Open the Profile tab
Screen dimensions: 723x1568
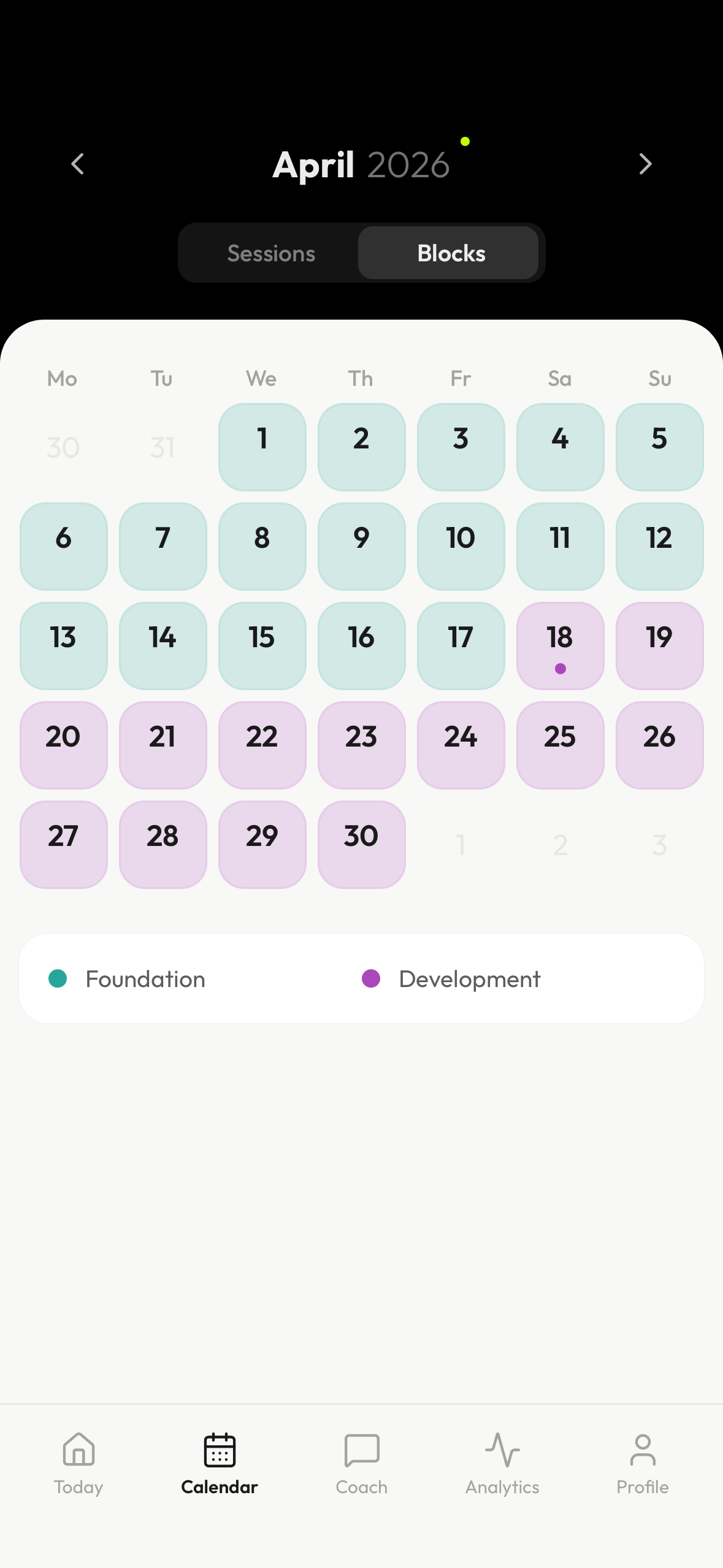(642, 1463)
